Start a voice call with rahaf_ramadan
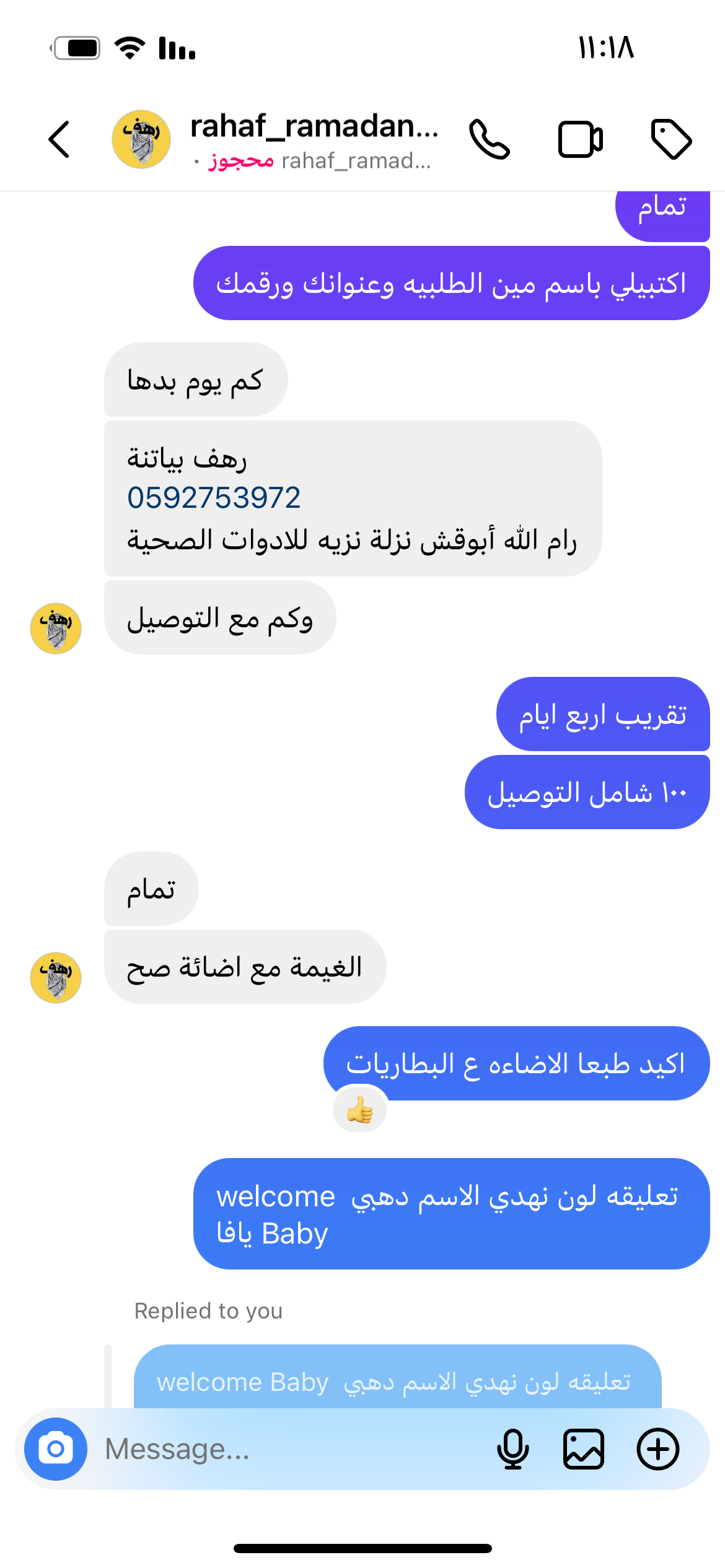725x1568 pixels. pos(490,139)
